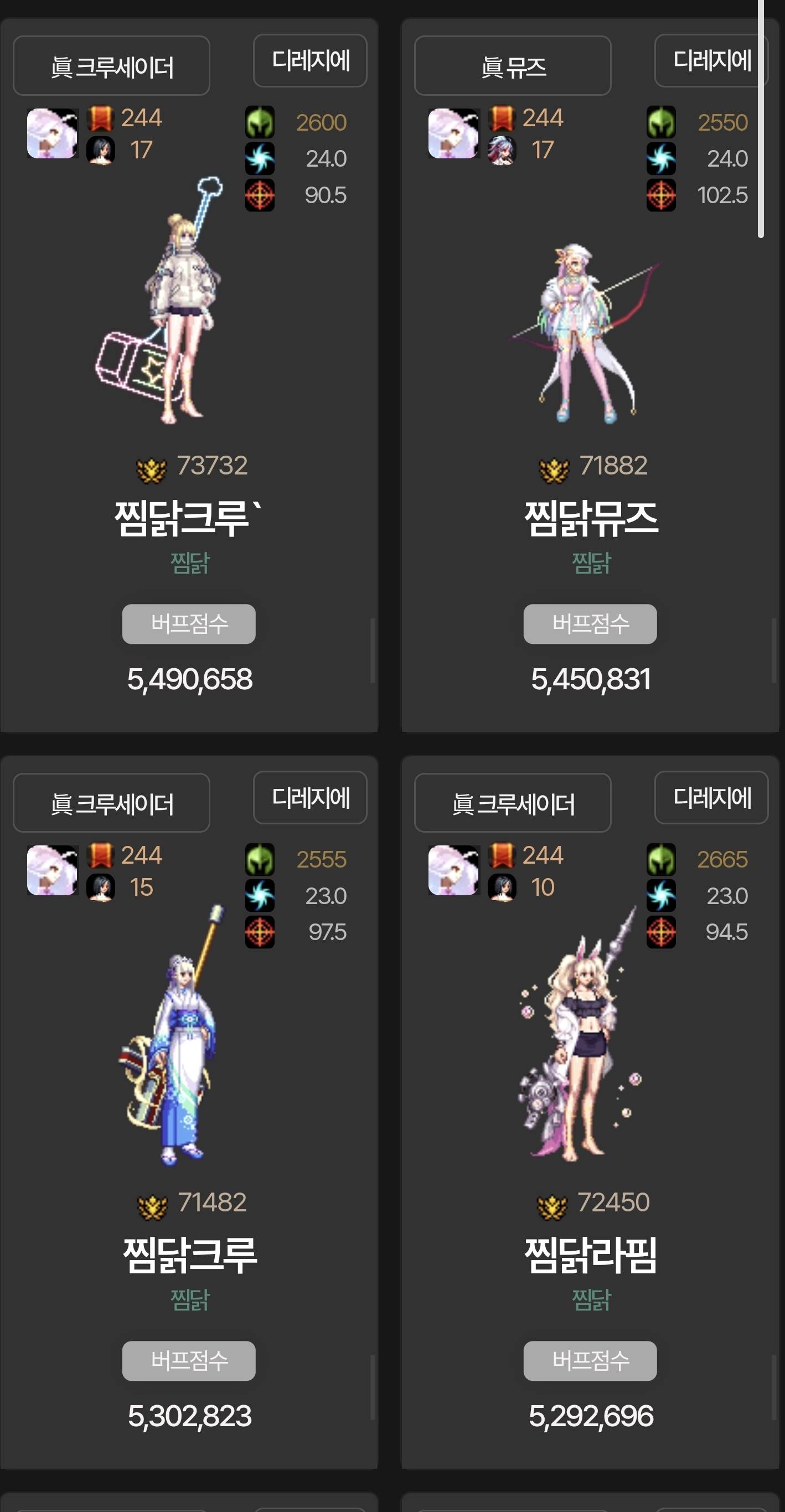Viewport: 785px width, 1512px height.
Task: Tap 버프점수 button under 찜닭크루`
Action: tap(188, 624)
